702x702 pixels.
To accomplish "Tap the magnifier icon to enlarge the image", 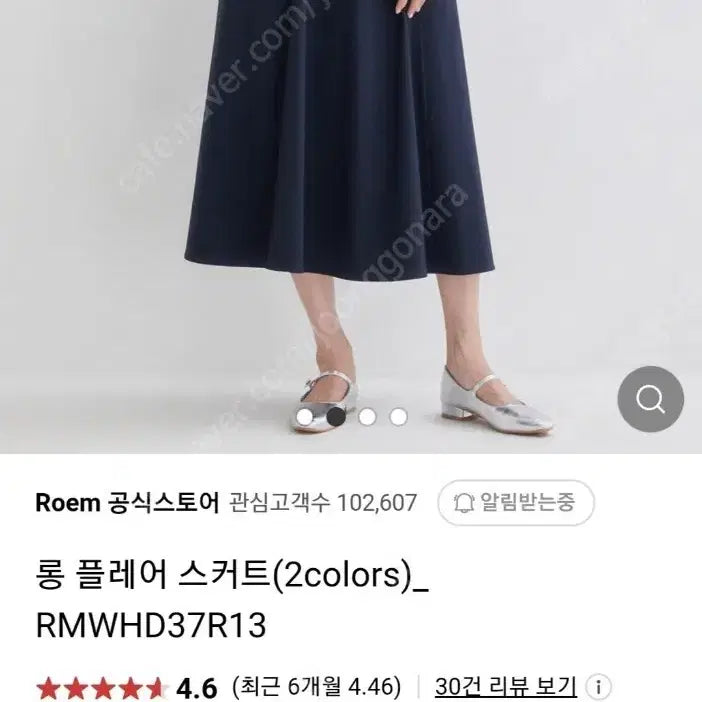I will tap(650, 400).
